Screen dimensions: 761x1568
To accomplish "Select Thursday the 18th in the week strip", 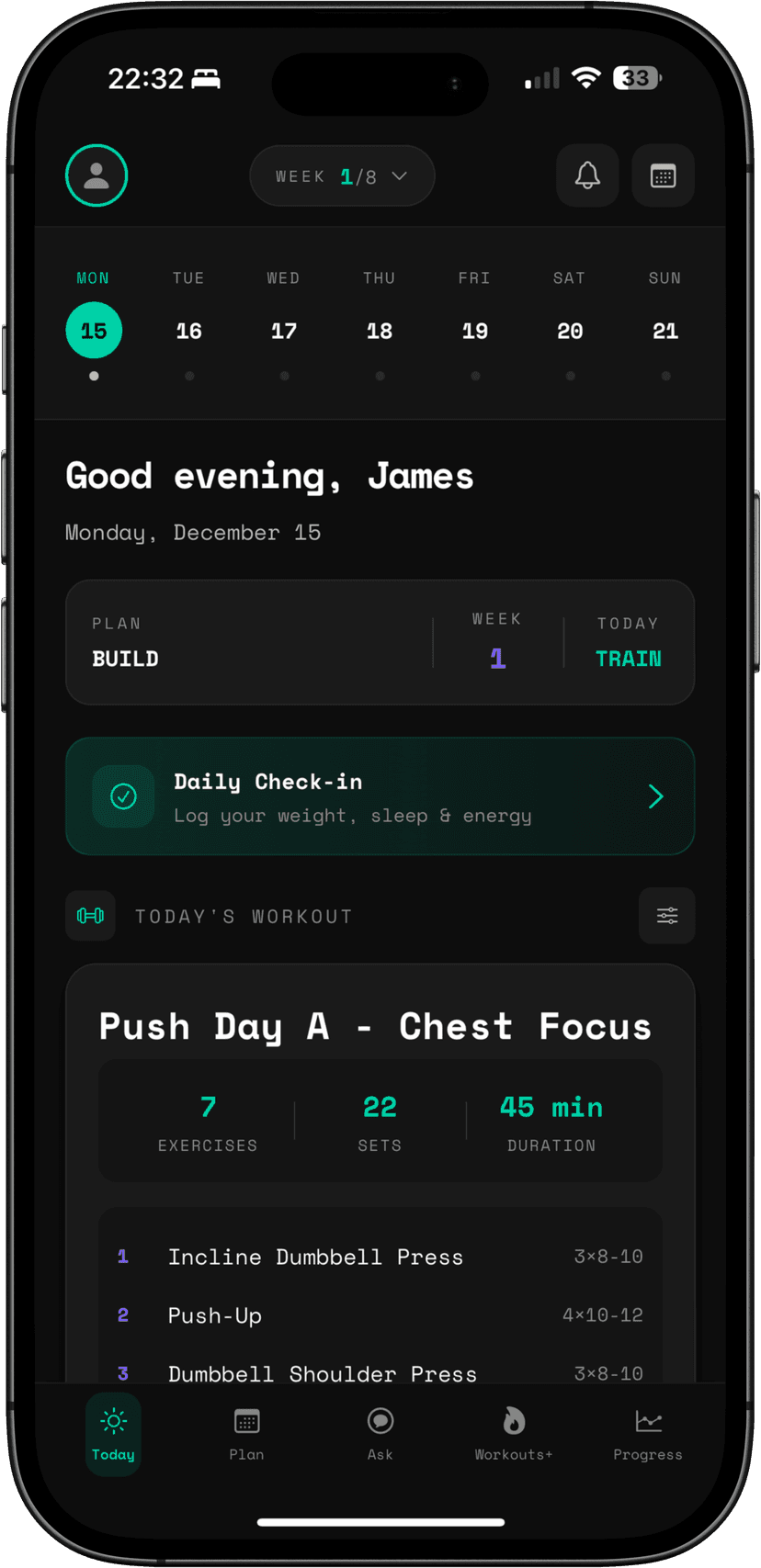I will pyautogui.click(x=380, y=330).
